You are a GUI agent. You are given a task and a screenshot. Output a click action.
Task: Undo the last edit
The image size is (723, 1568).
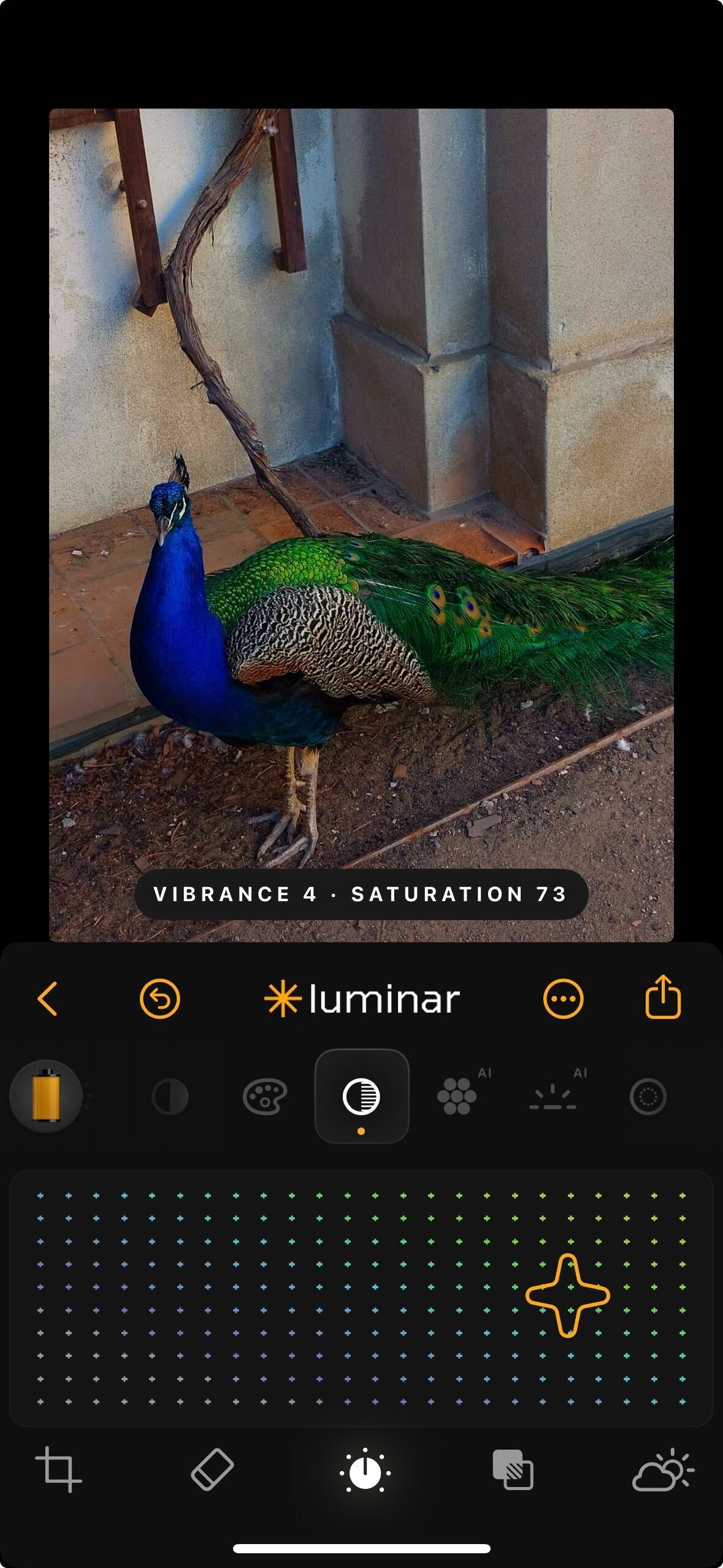pyautogui.click(x=159, y=999)
